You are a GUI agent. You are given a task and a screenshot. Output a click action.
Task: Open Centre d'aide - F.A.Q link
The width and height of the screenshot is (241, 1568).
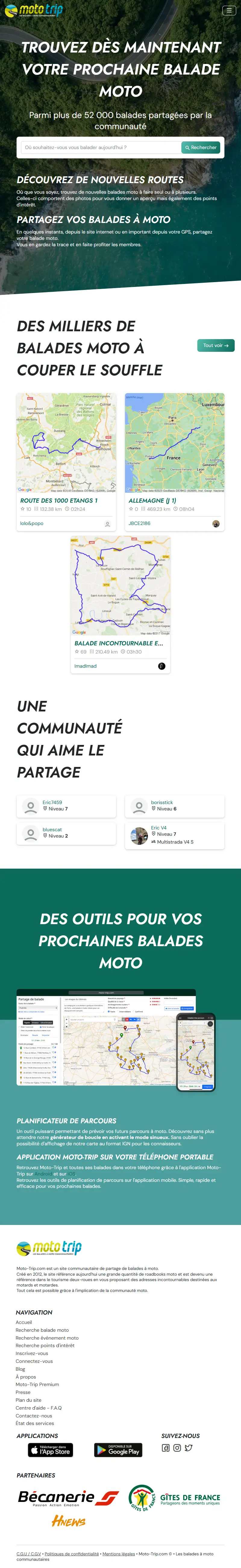coord(38,1408)
